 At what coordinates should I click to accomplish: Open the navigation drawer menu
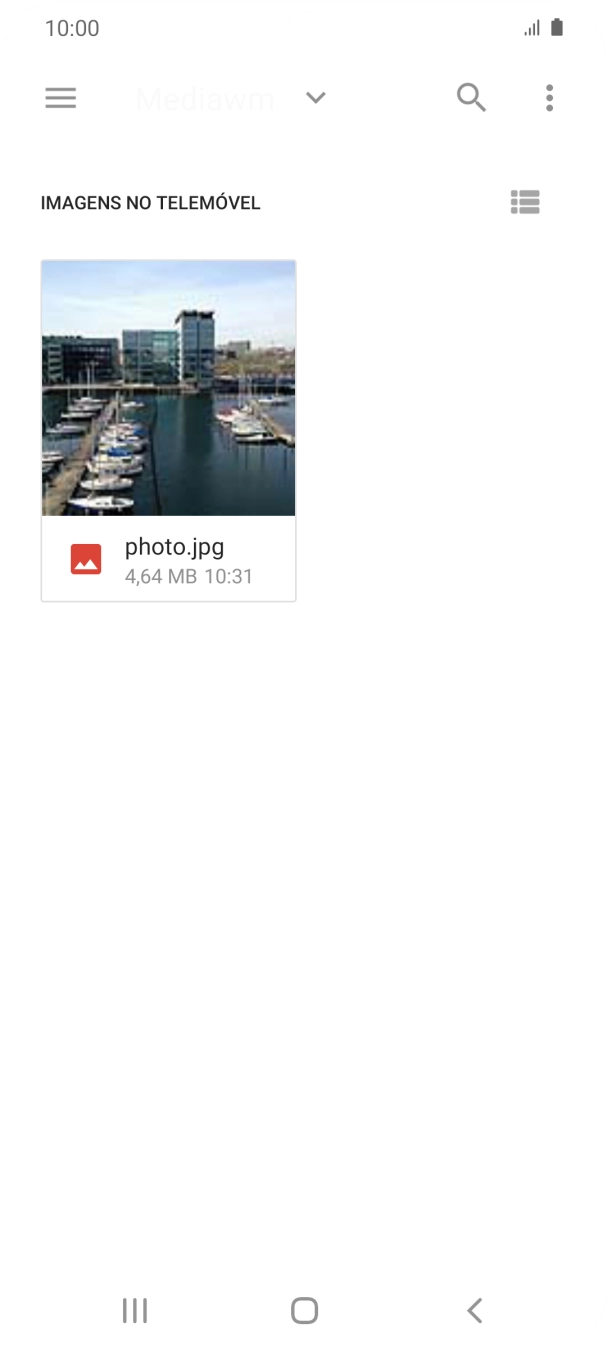[x=61, y=98]
